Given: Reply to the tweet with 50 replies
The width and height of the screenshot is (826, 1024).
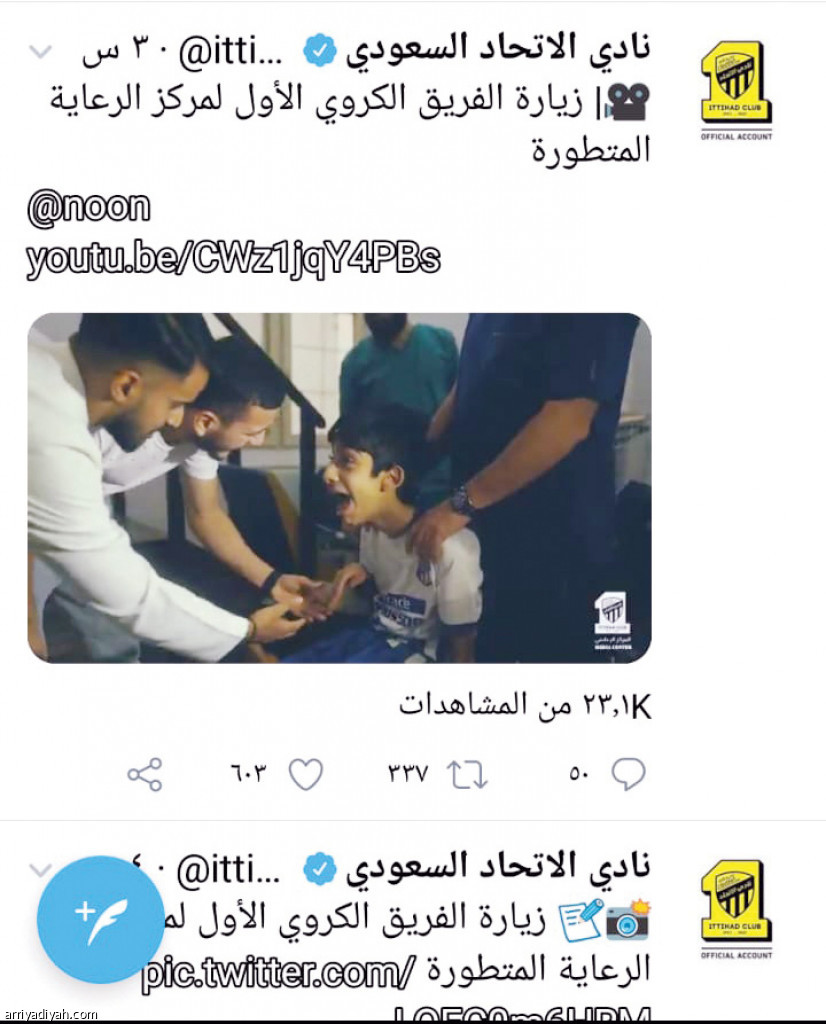Looking at the screenshot, I should [x=628, y=773].
